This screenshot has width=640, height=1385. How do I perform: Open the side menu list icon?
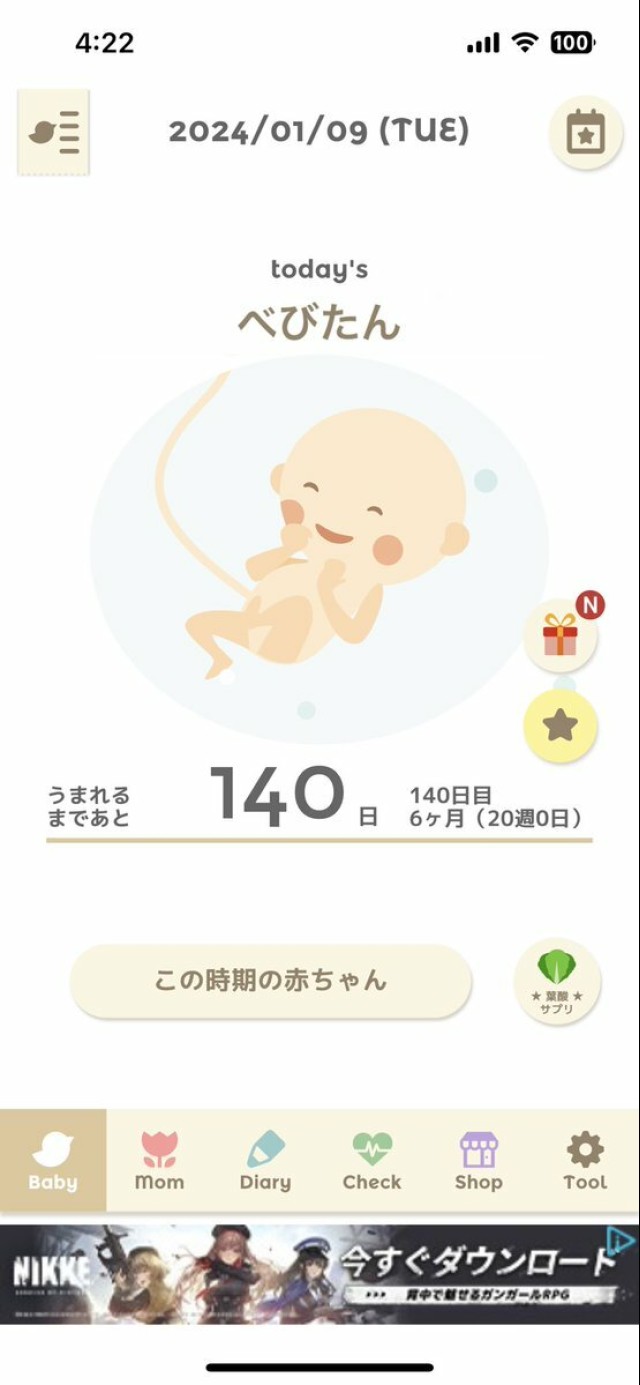point(54,132)
